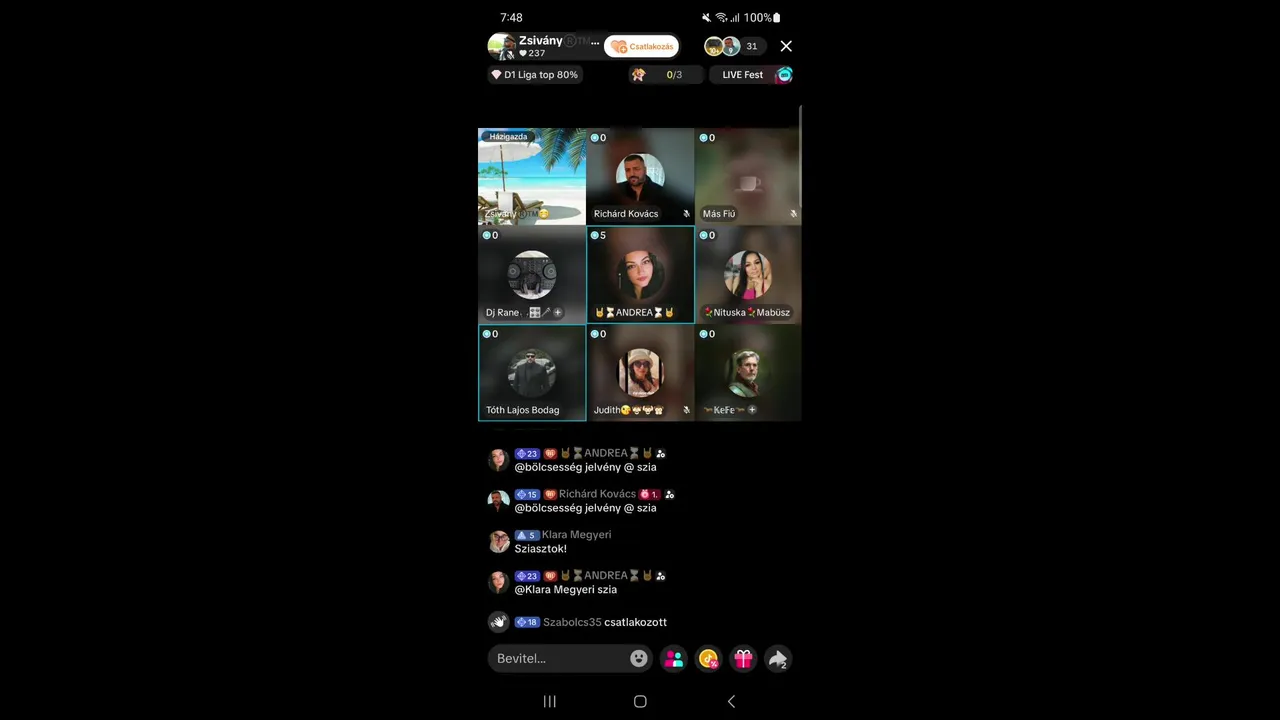Screen dimensions: 1280x720
Task: Open the multi-guest icon
Action: [674, 658]
